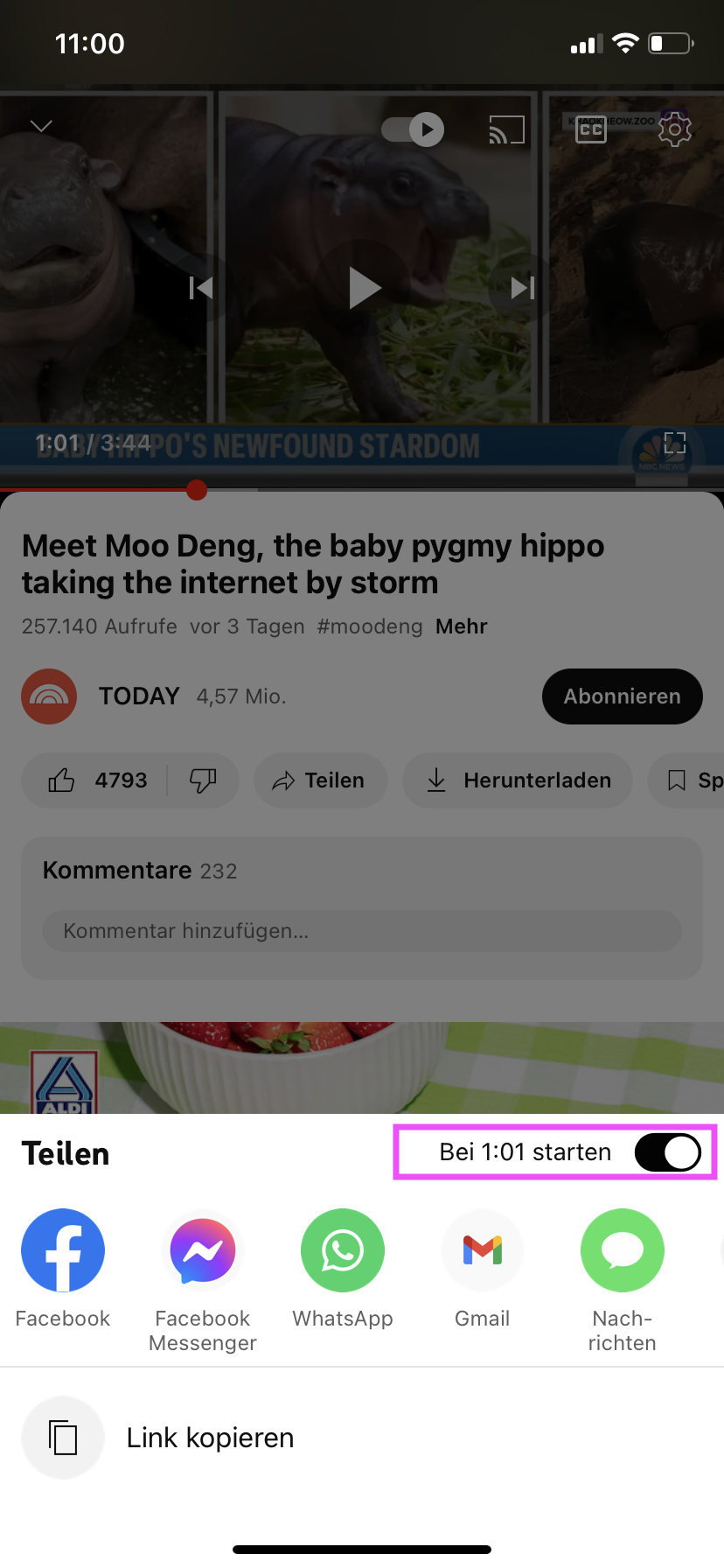
Task: Tap Link kopieren to copy the link
Action: click(210, 1438)
